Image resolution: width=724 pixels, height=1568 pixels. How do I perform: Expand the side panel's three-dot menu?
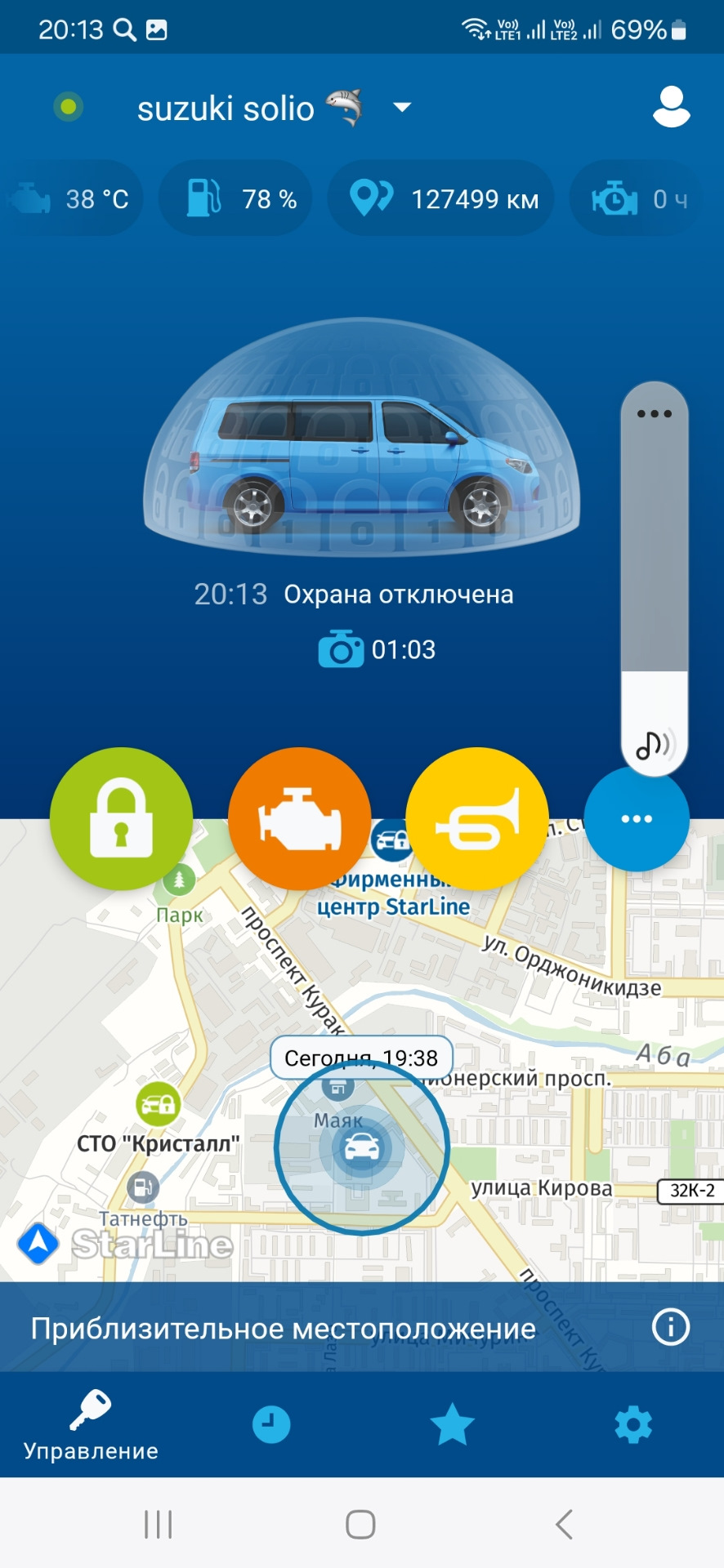pos(655,414)
